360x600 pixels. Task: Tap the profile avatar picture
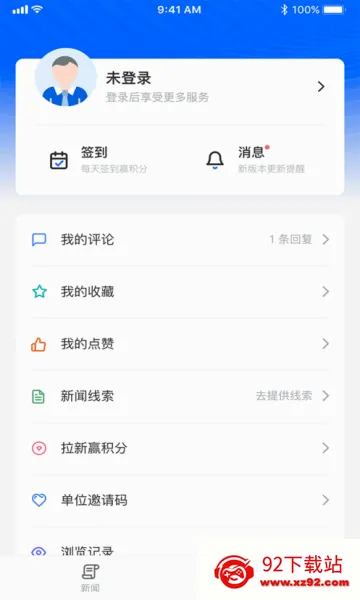[65, 78]
